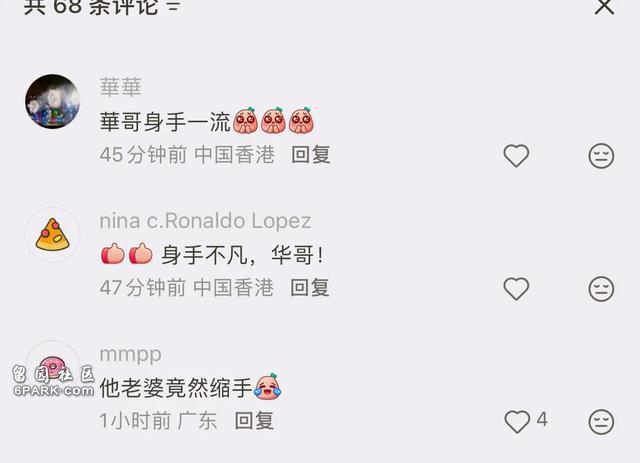
Task: Reply to mmpp's comment
Action: point(254,420)
